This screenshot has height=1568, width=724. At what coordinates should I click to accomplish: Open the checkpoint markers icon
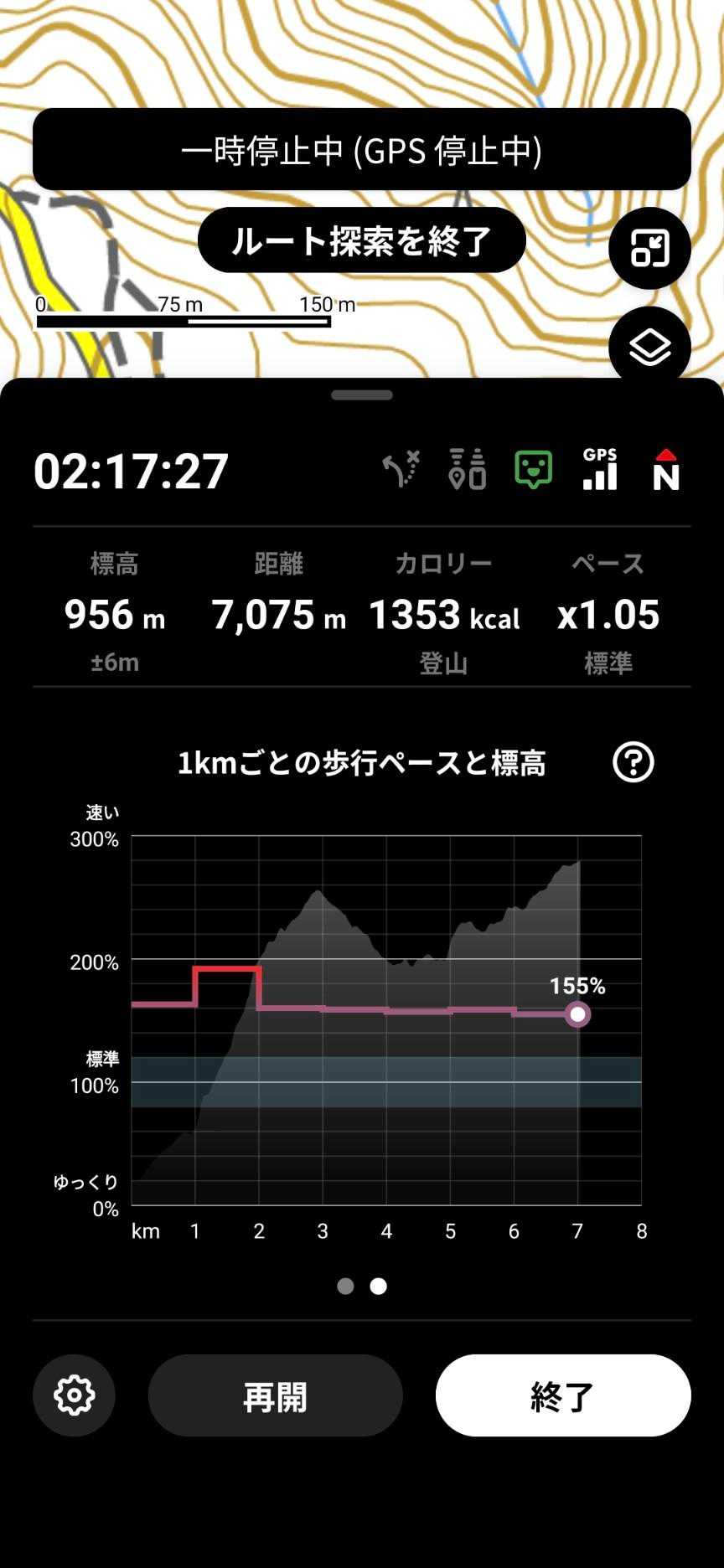467,469
